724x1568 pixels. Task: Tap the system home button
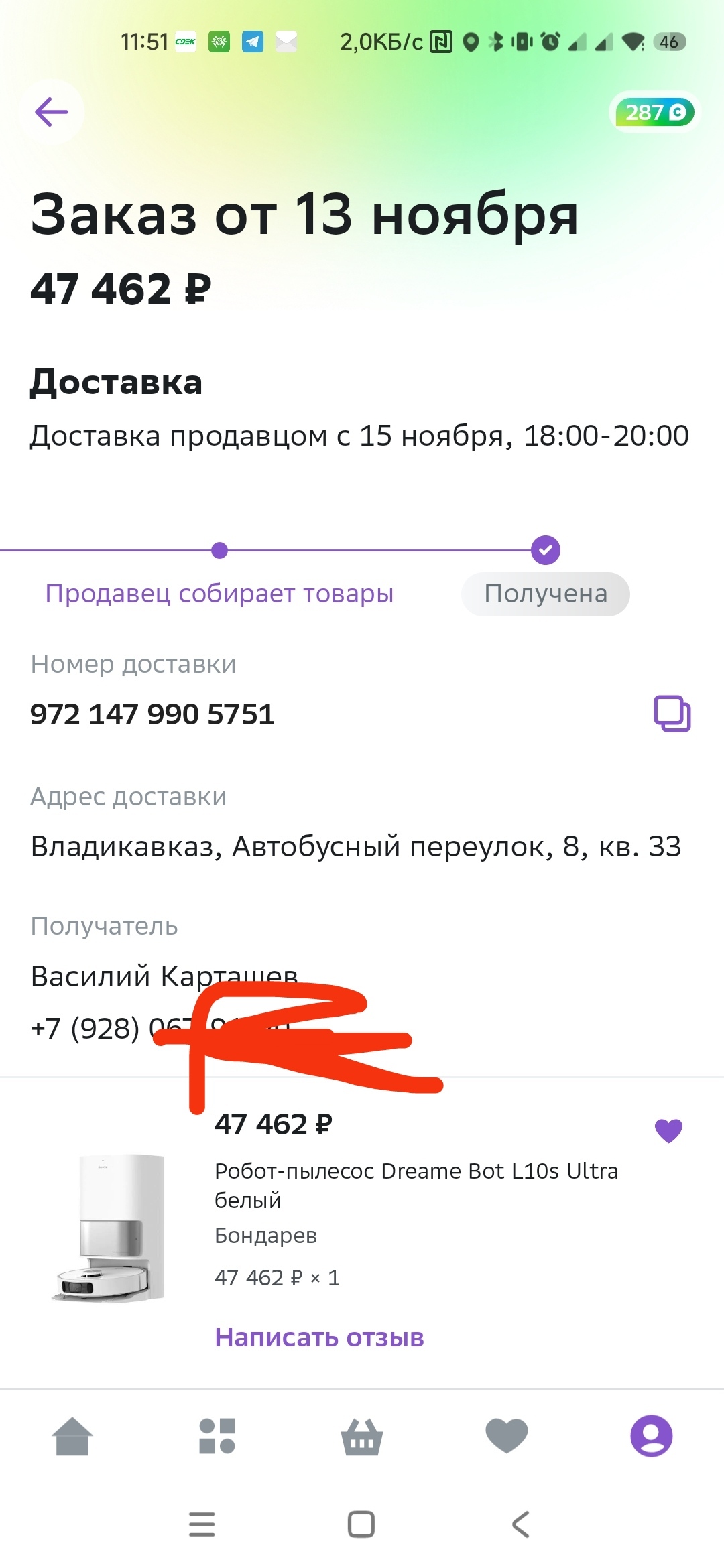pos(361,1524)
